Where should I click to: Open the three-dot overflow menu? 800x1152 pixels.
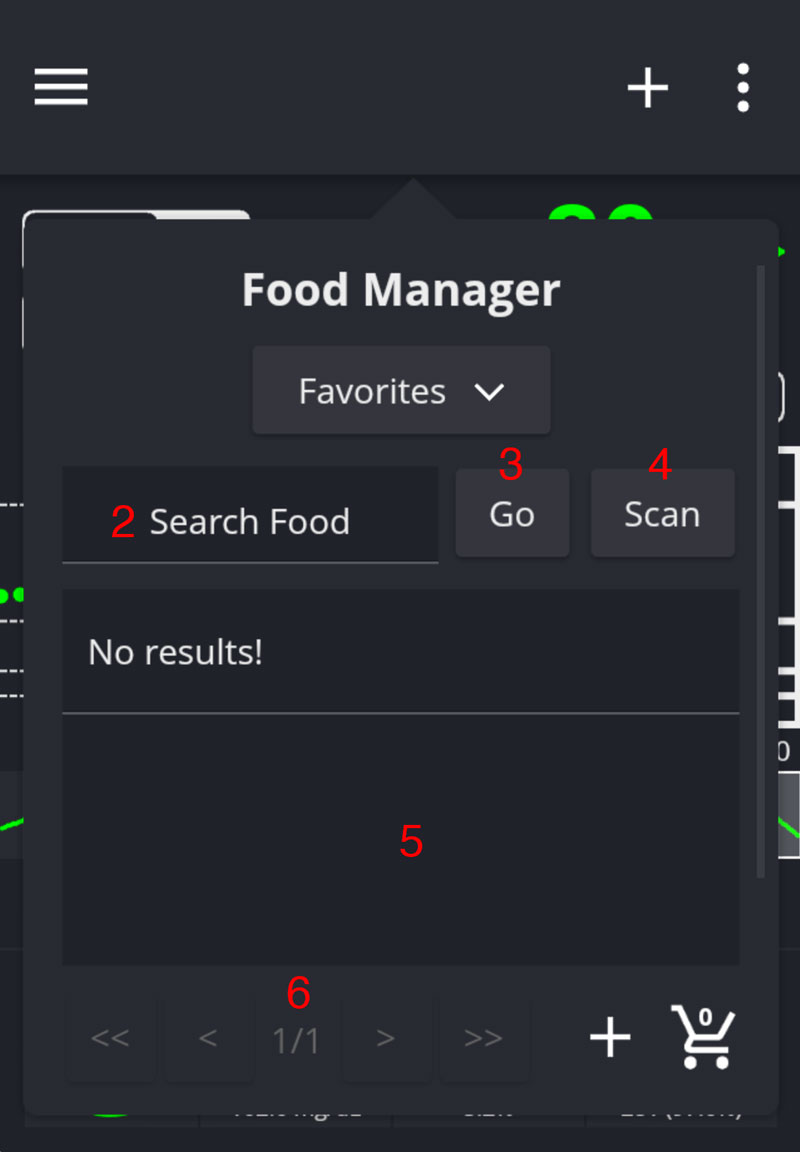pyautogui.click(x=742, y=88)
